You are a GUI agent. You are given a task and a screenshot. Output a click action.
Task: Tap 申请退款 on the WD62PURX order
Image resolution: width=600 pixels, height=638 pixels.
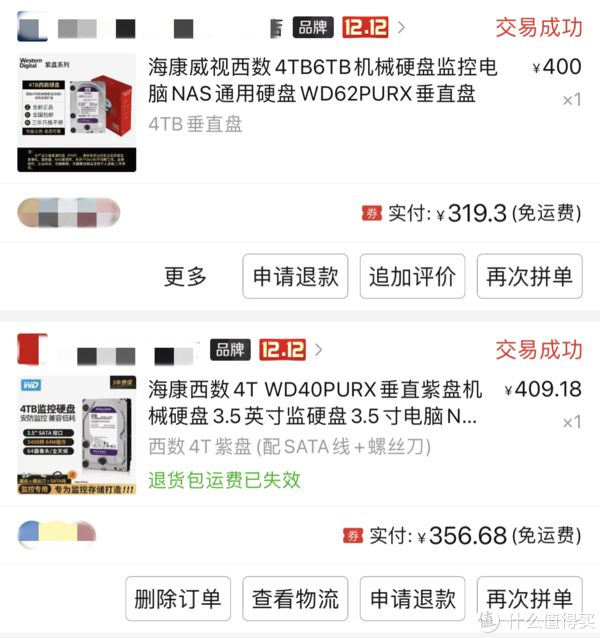point(295,277)
